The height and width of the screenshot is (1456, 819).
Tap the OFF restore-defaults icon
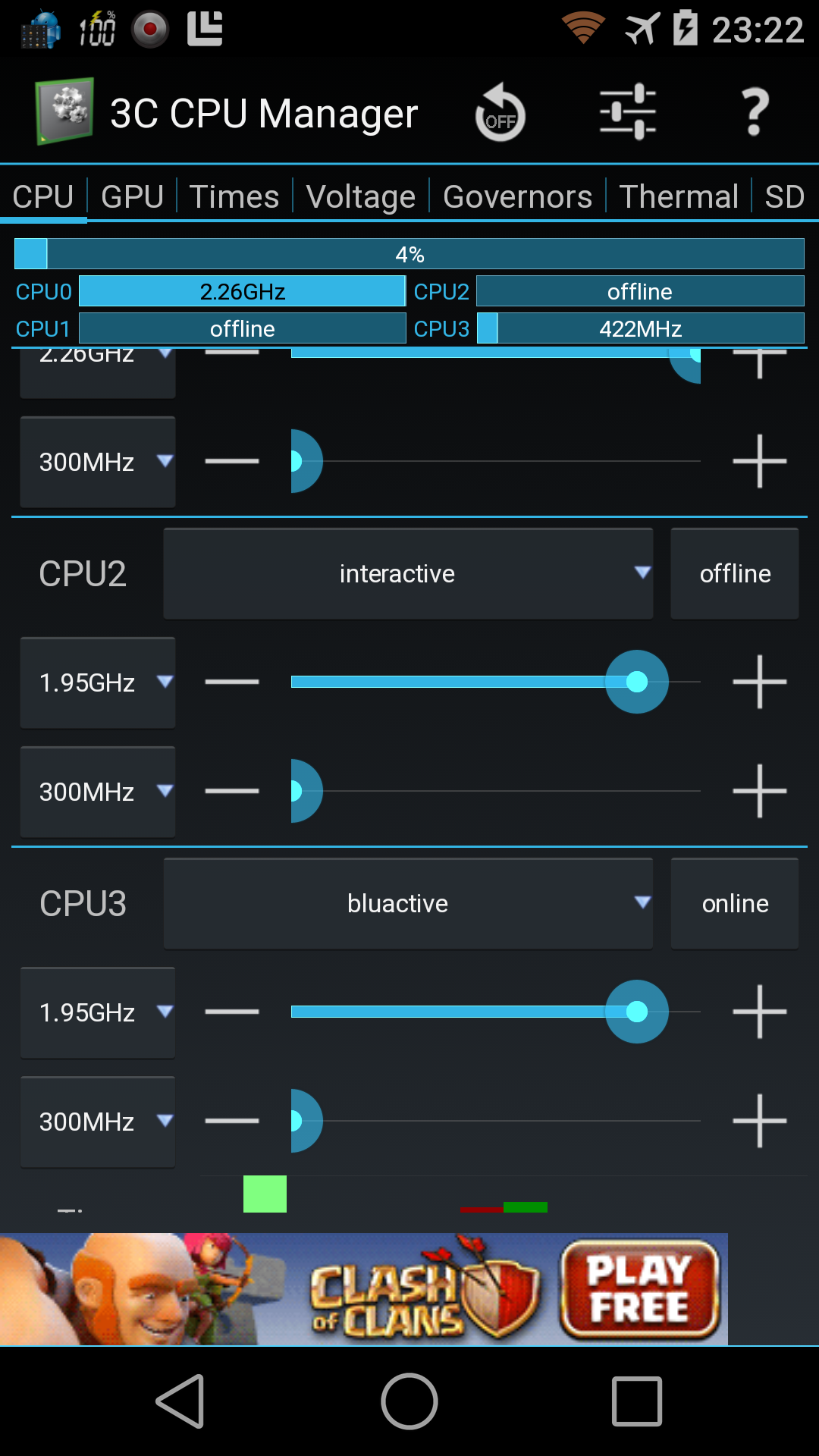pyautogui.click(x=500, y=111)
